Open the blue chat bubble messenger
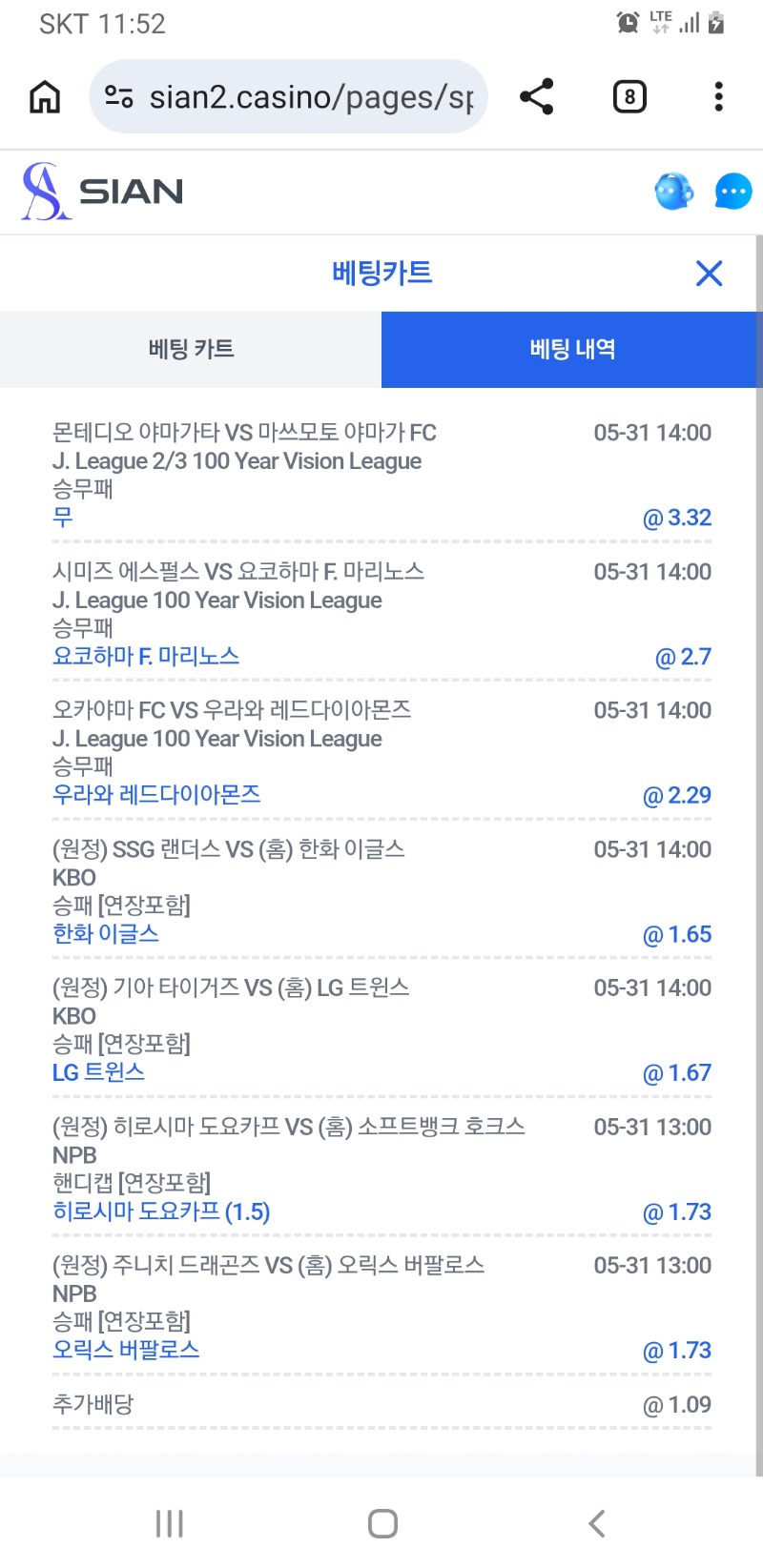 coord(733,192)
